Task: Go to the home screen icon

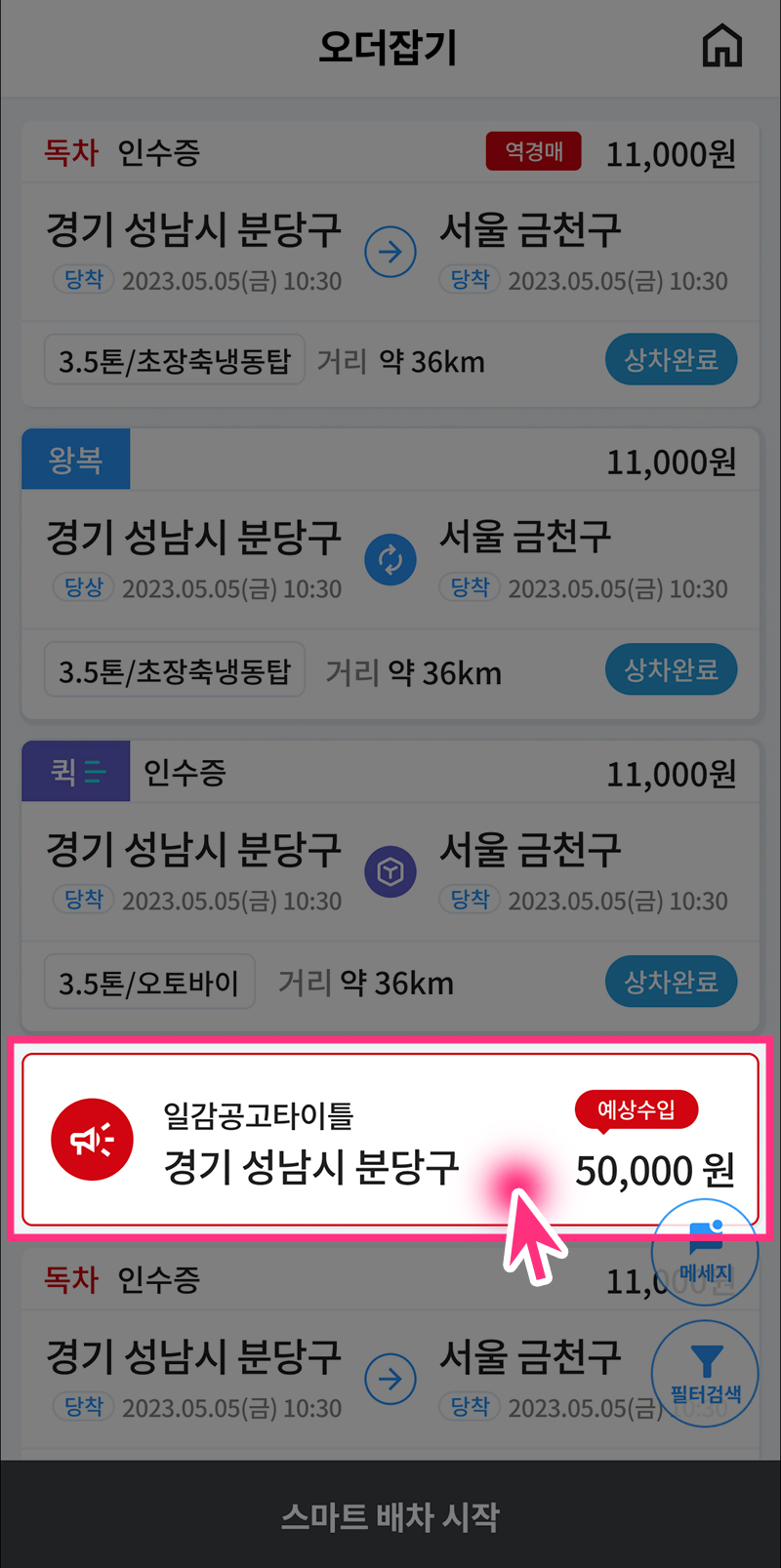Action: tap(722, 46)
